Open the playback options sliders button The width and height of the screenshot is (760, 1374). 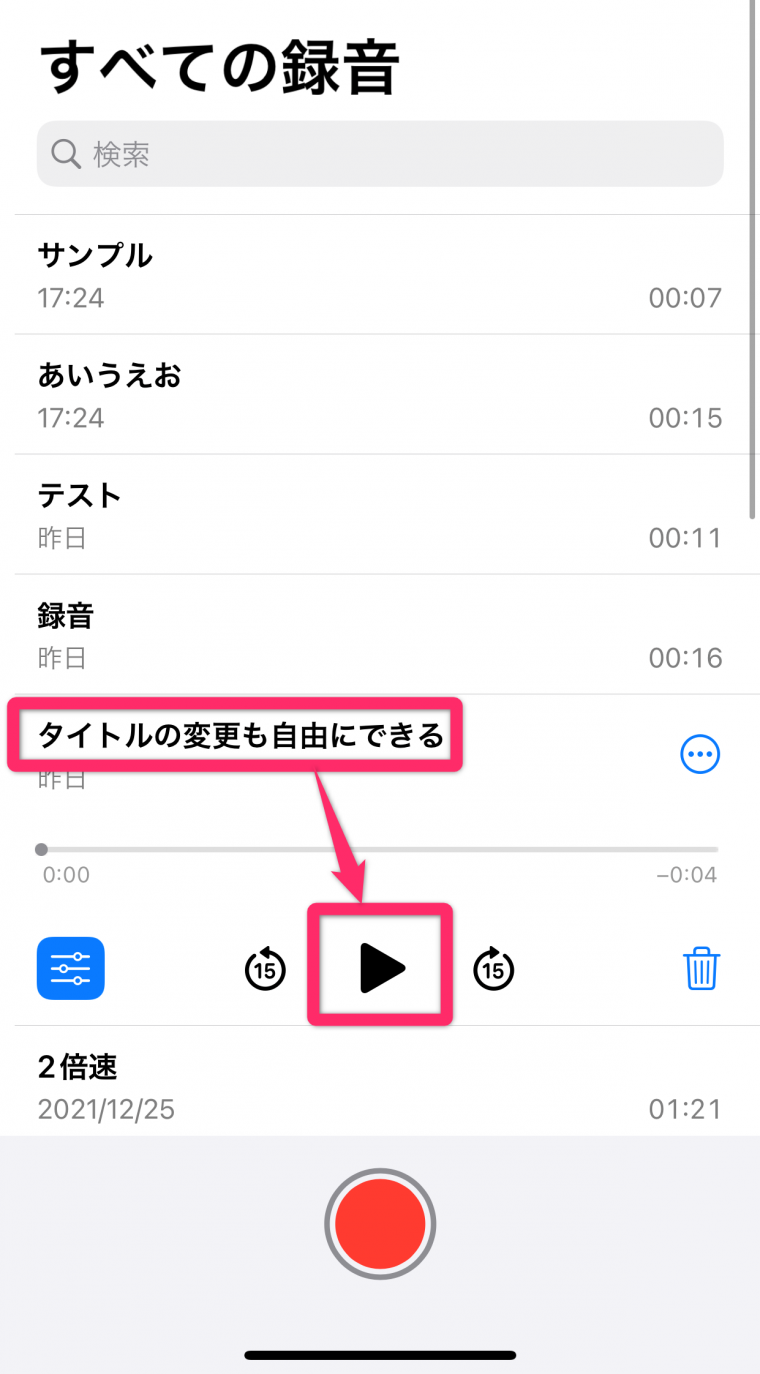[x=71, y=968]
